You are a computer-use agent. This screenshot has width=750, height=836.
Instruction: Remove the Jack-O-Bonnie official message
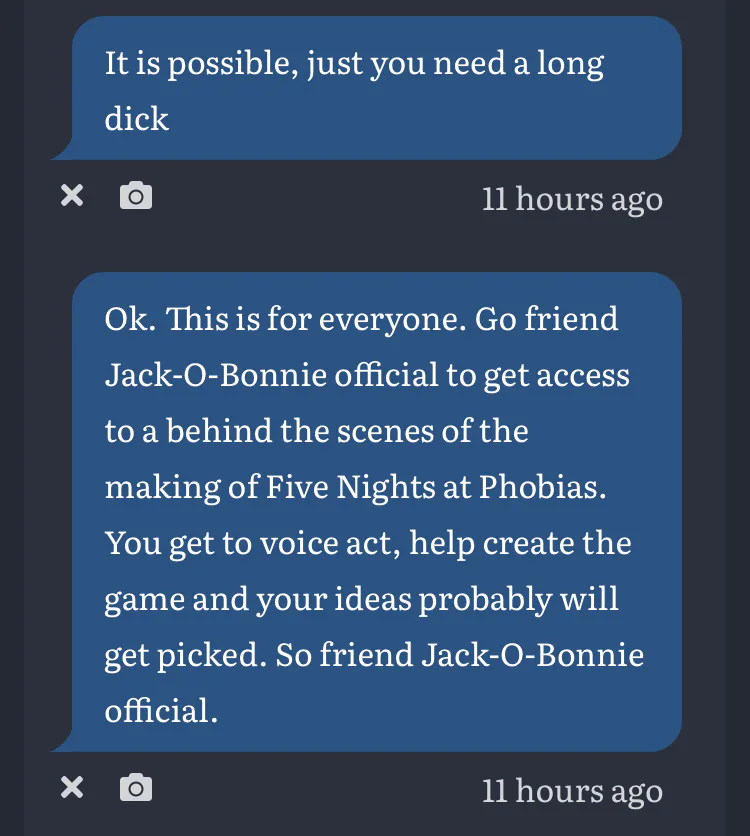[x=72, y=787]
